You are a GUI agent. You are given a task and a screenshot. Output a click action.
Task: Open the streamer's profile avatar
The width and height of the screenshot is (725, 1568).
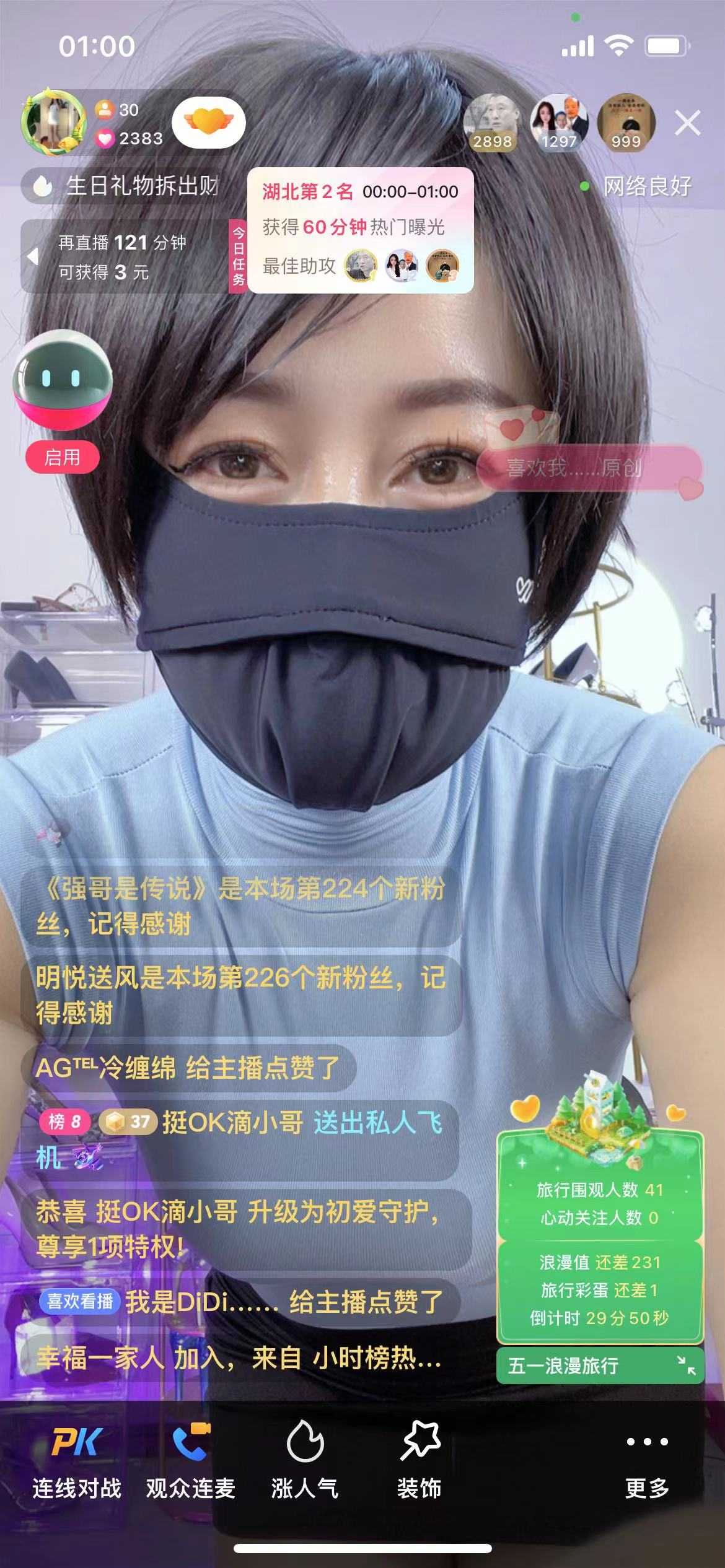pyautogui.click(x=53, y=123)
